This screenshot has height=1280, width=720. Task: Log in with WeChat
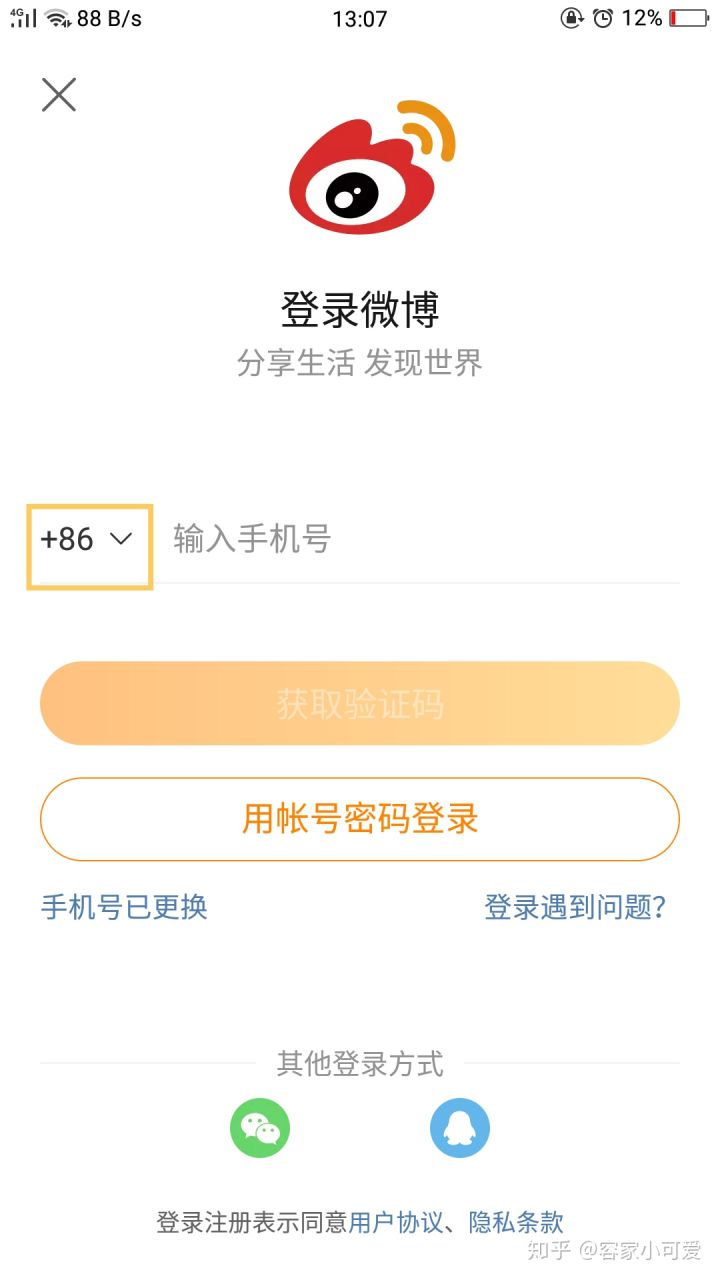tap(260, 1127)
